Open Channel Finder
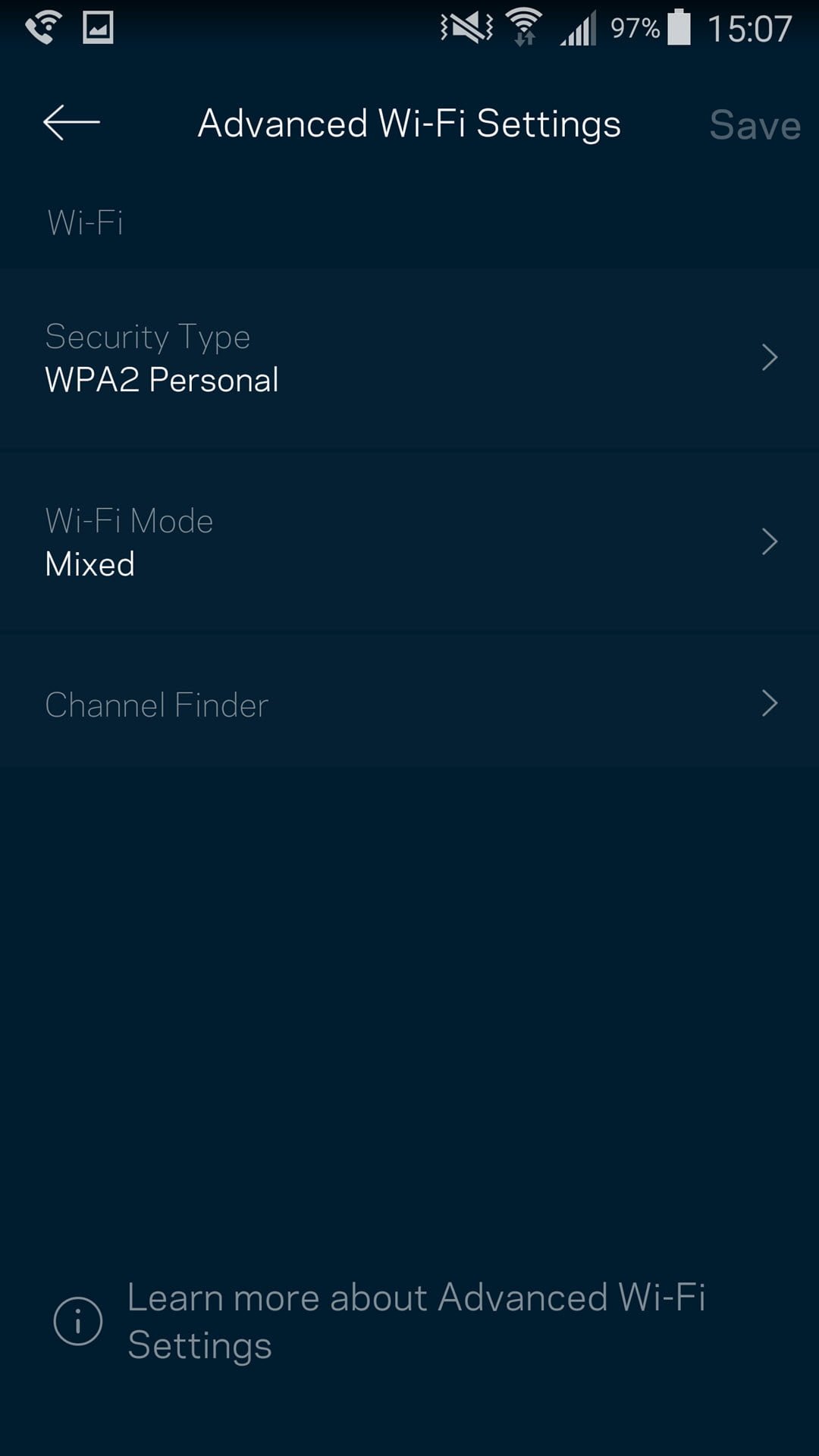Viewport: 819px width, 1456px height. [x=409, y=704]
